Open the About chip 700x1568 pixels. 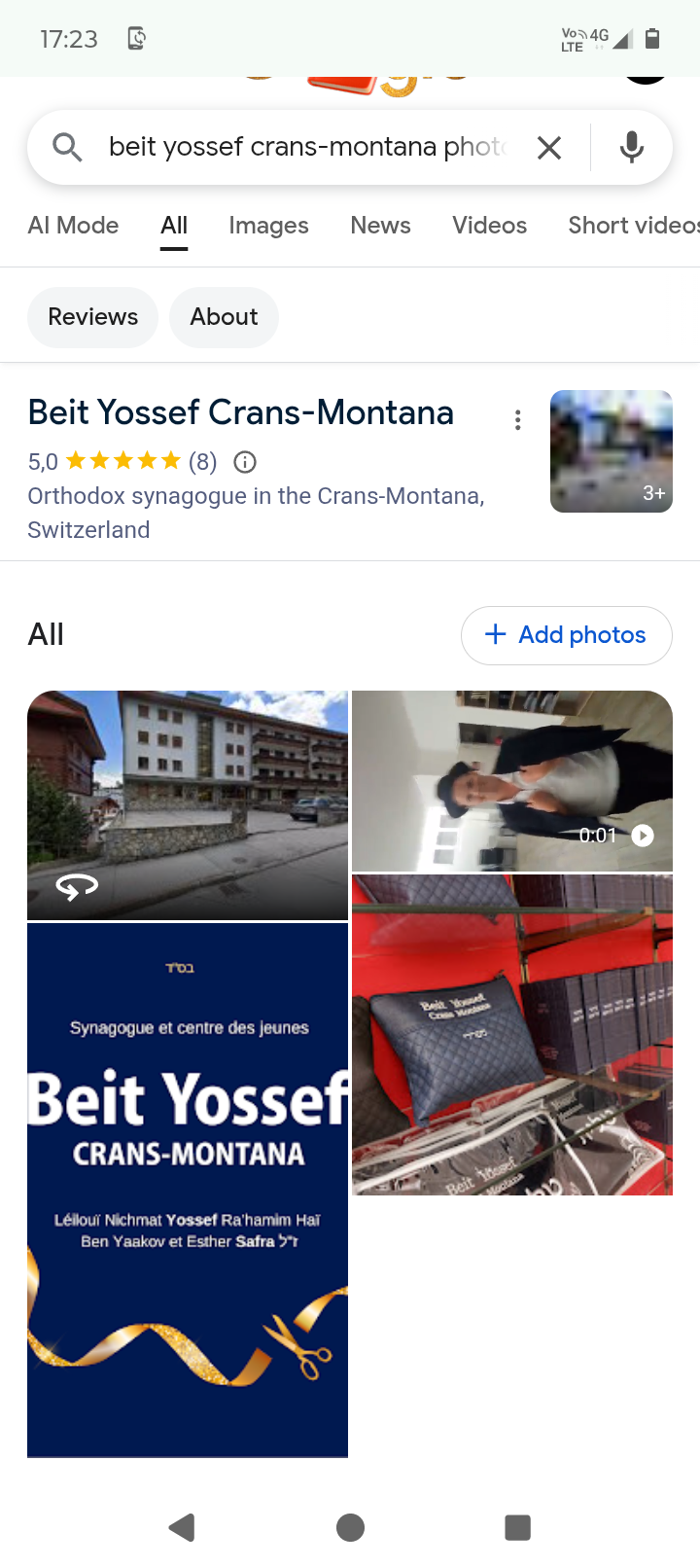coord(224,317)
